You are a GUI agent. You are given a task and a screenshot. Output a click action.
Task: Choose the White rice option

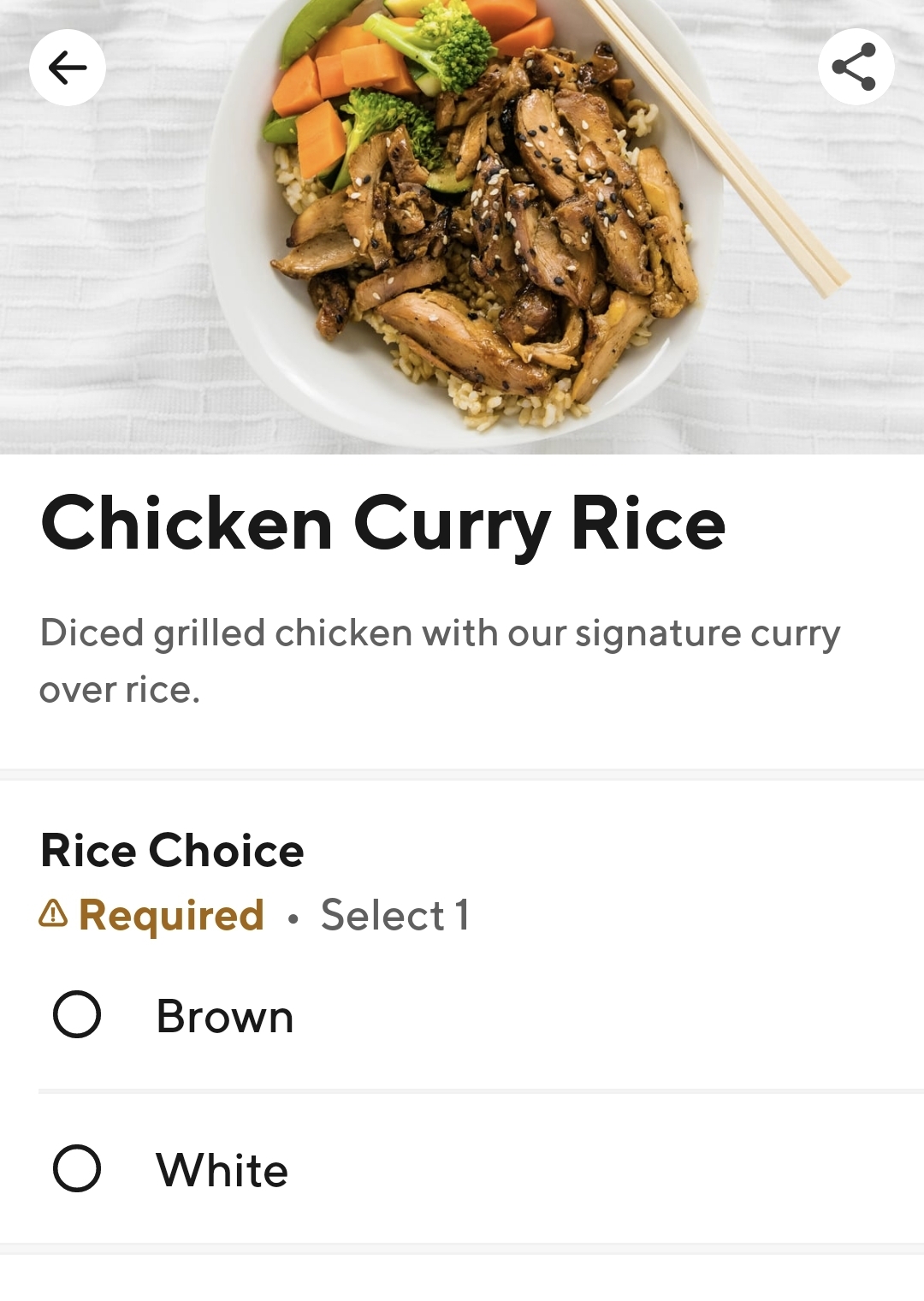(x=77, y=1169)
